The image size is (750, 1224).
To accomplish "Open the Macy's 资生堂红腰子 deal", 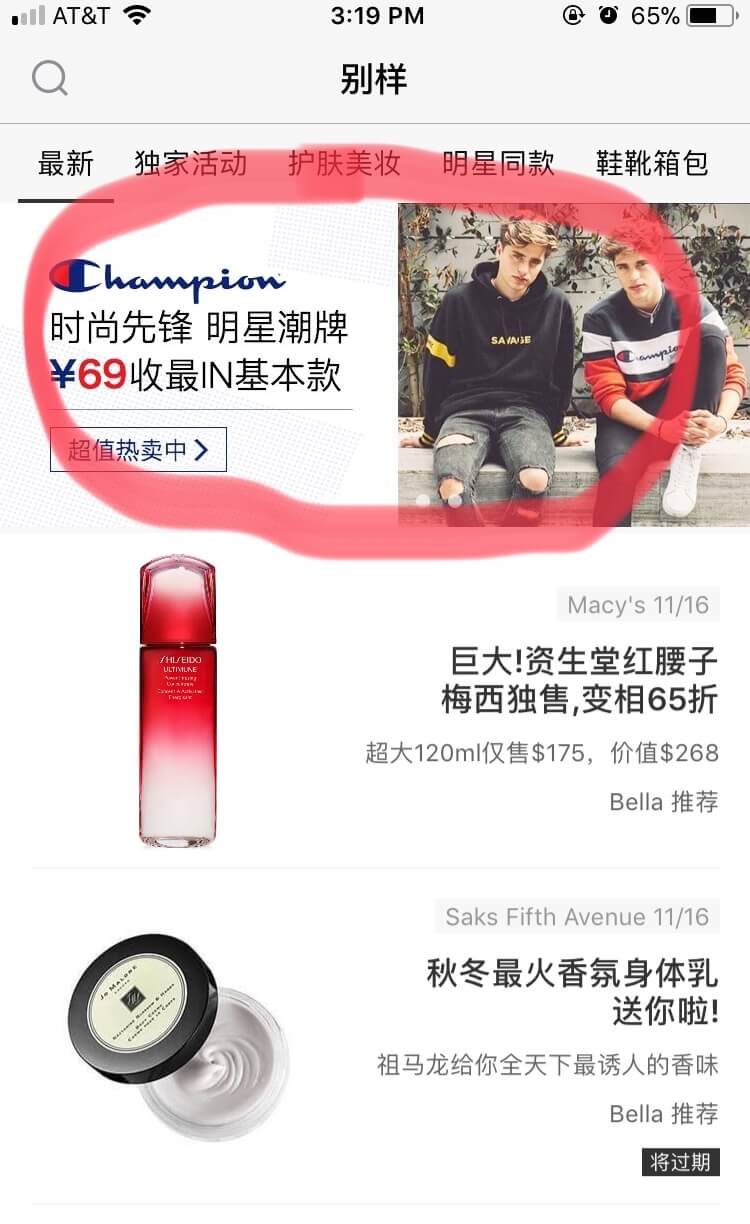I will pos(580,680).
